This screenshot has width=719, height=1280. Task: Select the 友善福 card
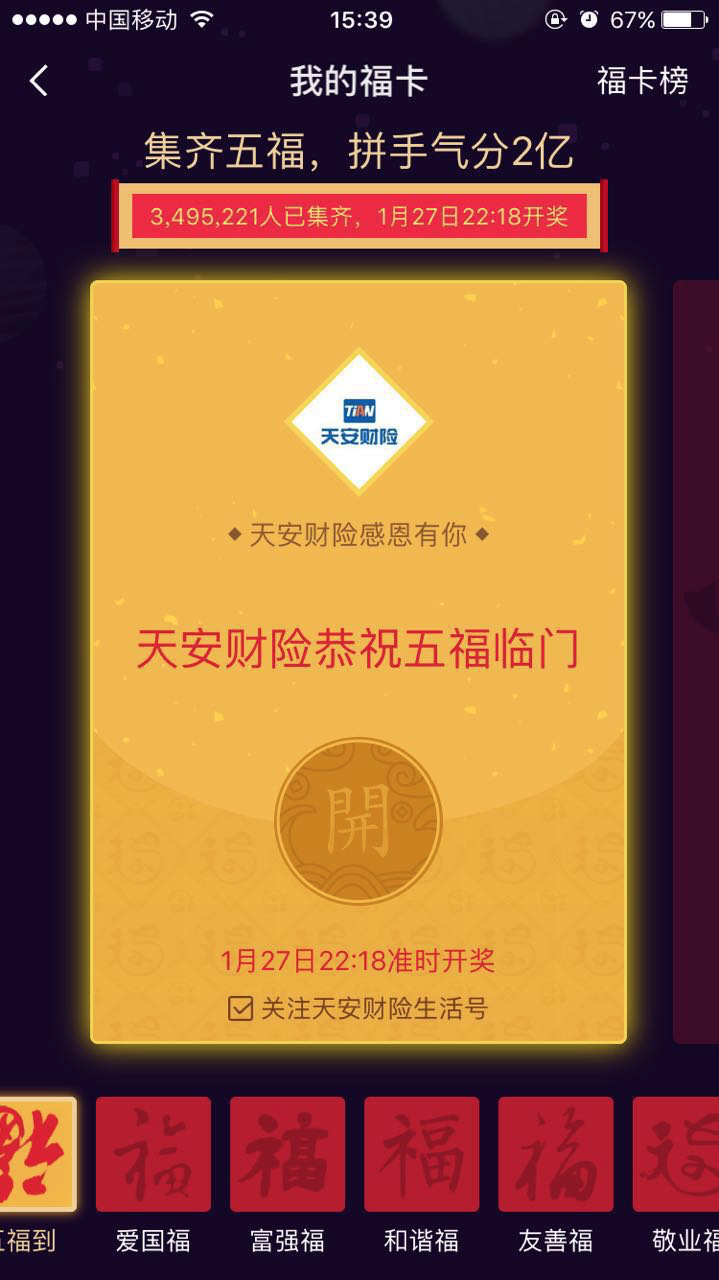(555, 1155)
